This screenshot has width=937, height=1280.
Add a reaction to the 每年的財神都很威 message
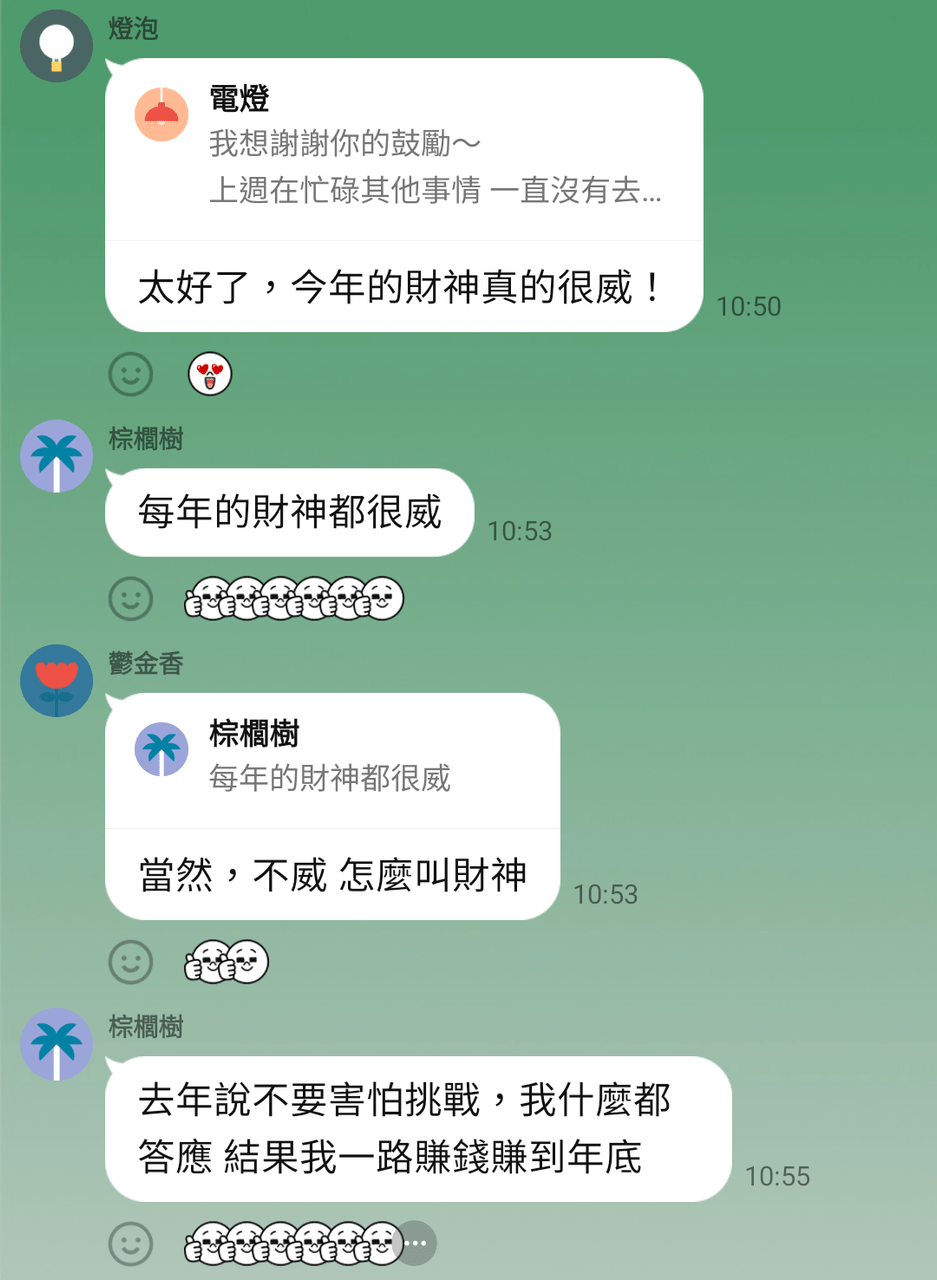pos(130,599)
